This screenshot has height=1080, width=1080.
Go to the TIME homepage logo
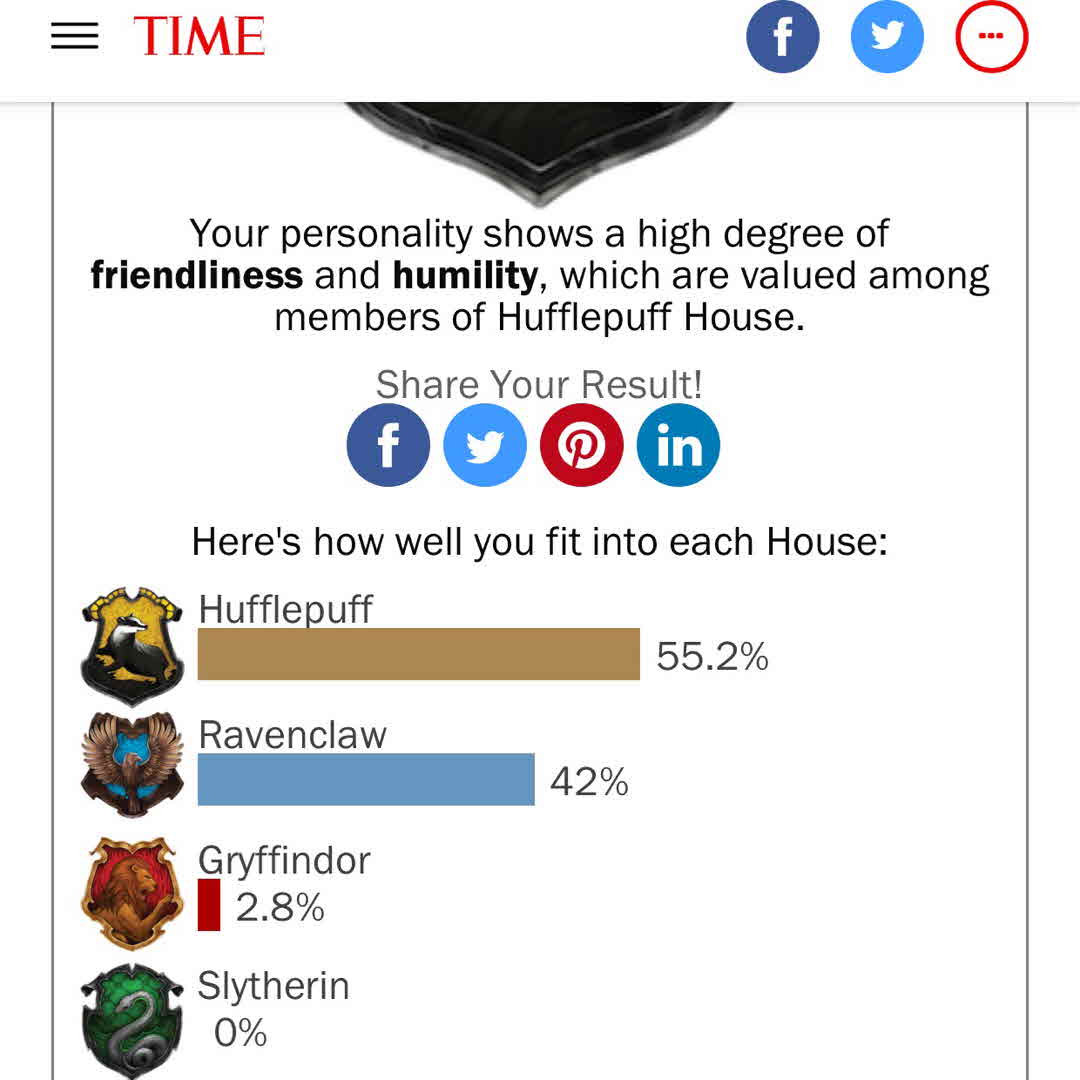pyautogui.click(x=199, y=37)
